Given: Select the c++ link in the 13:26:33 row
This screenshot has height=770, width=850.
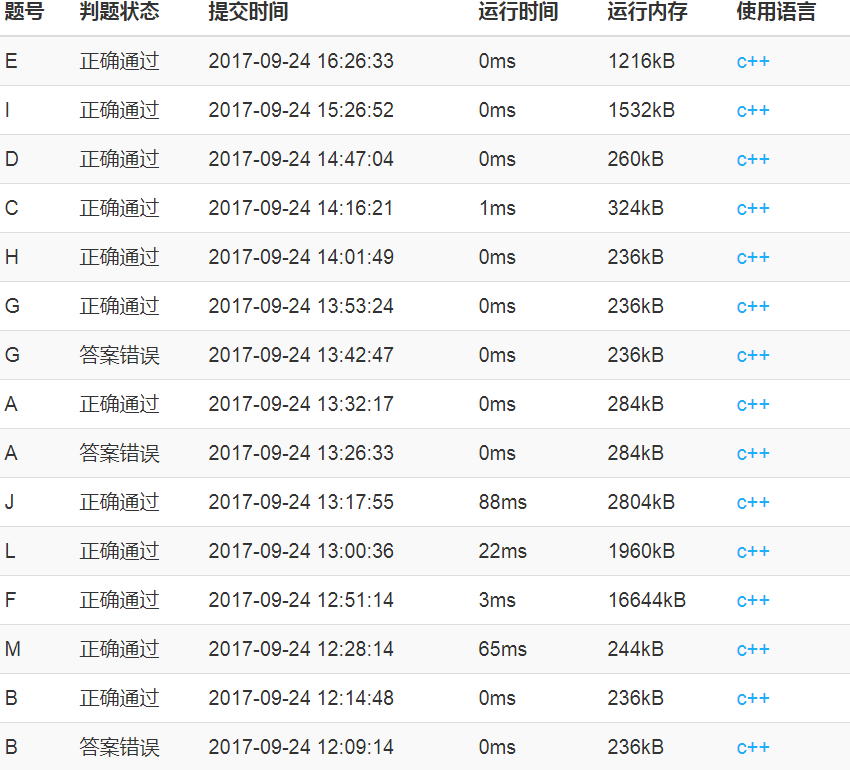Looking at the screenshot, I should [753, 453].
